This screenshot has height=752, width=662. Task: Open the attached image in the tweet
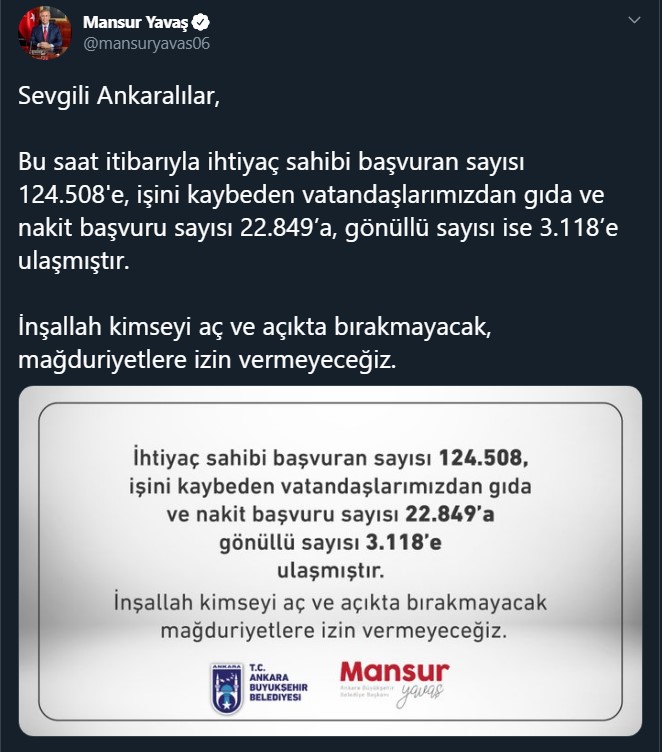[329, 559]
